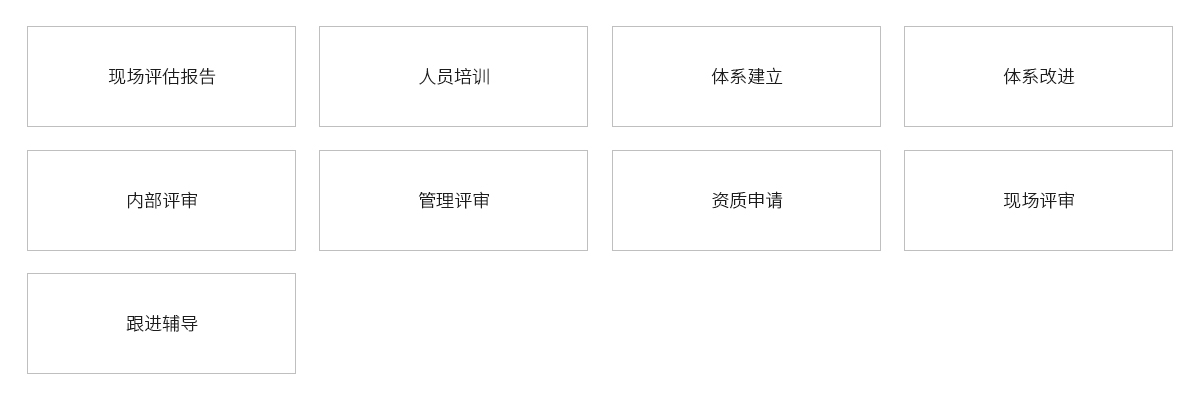Choose 内部评审
Image resolution: width=1200 pixels, height=400 pixels.
point(161,201)
